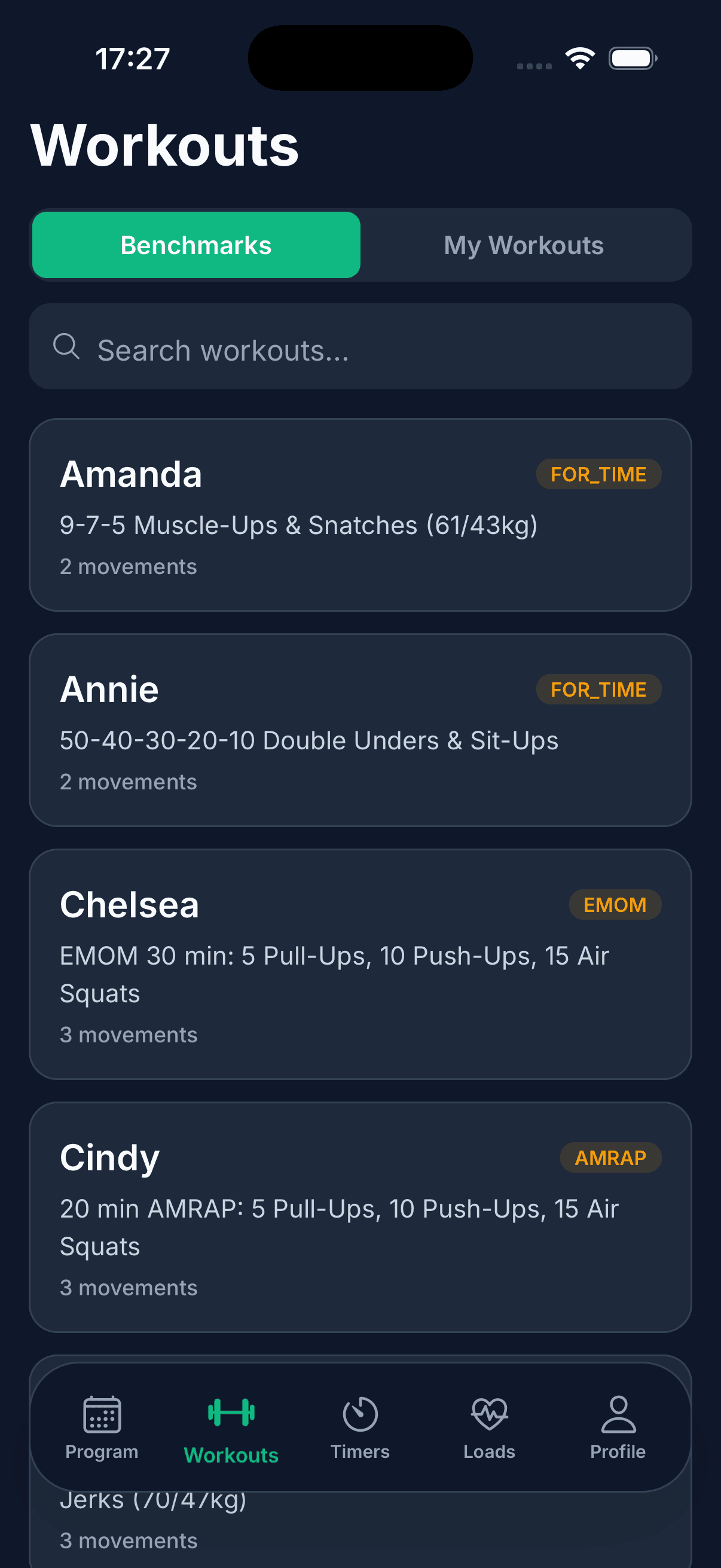721x1568 pixels.
Task: Open the Amanda workout card
Action: pos(360,515)
